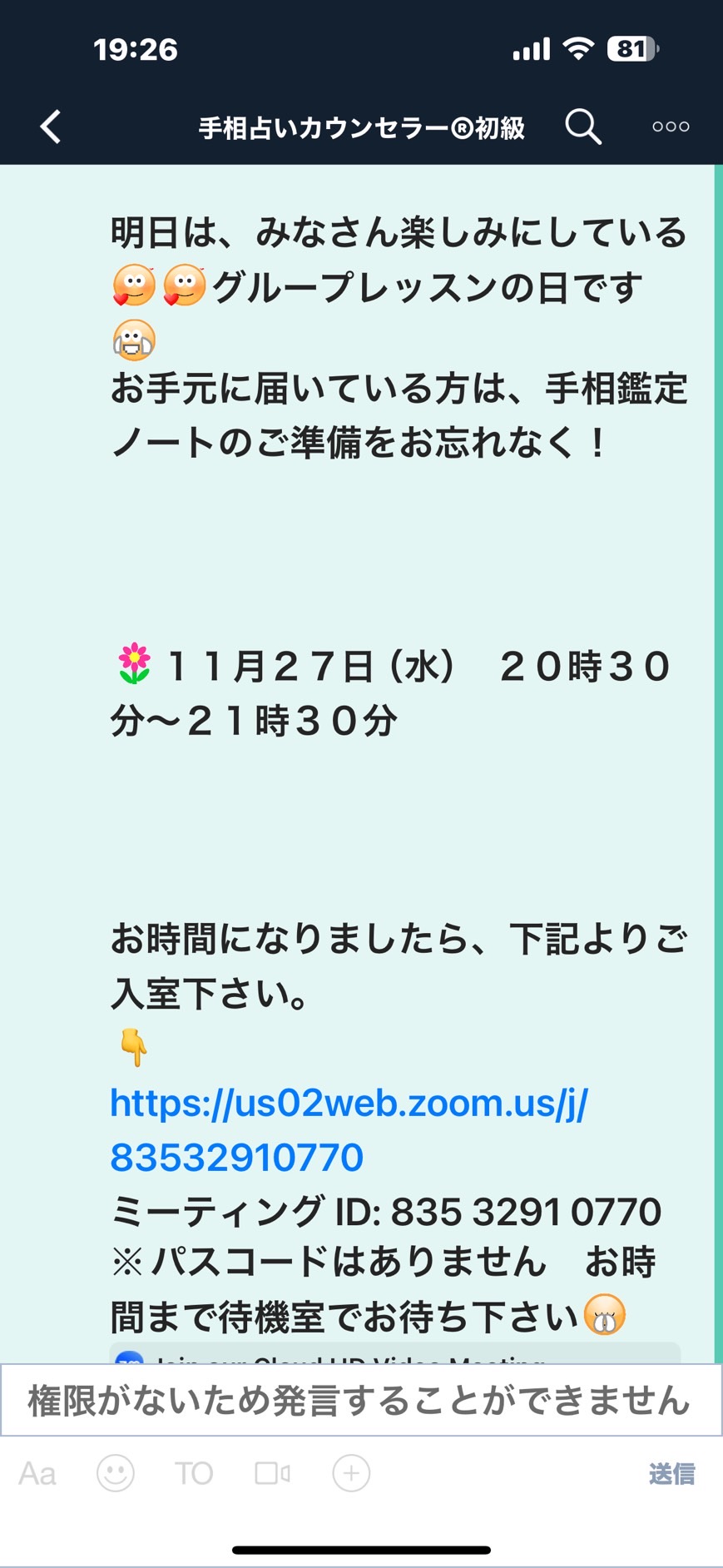Open the plus attachment menu
723x1568 pixels.
[x=351, y=1473]
